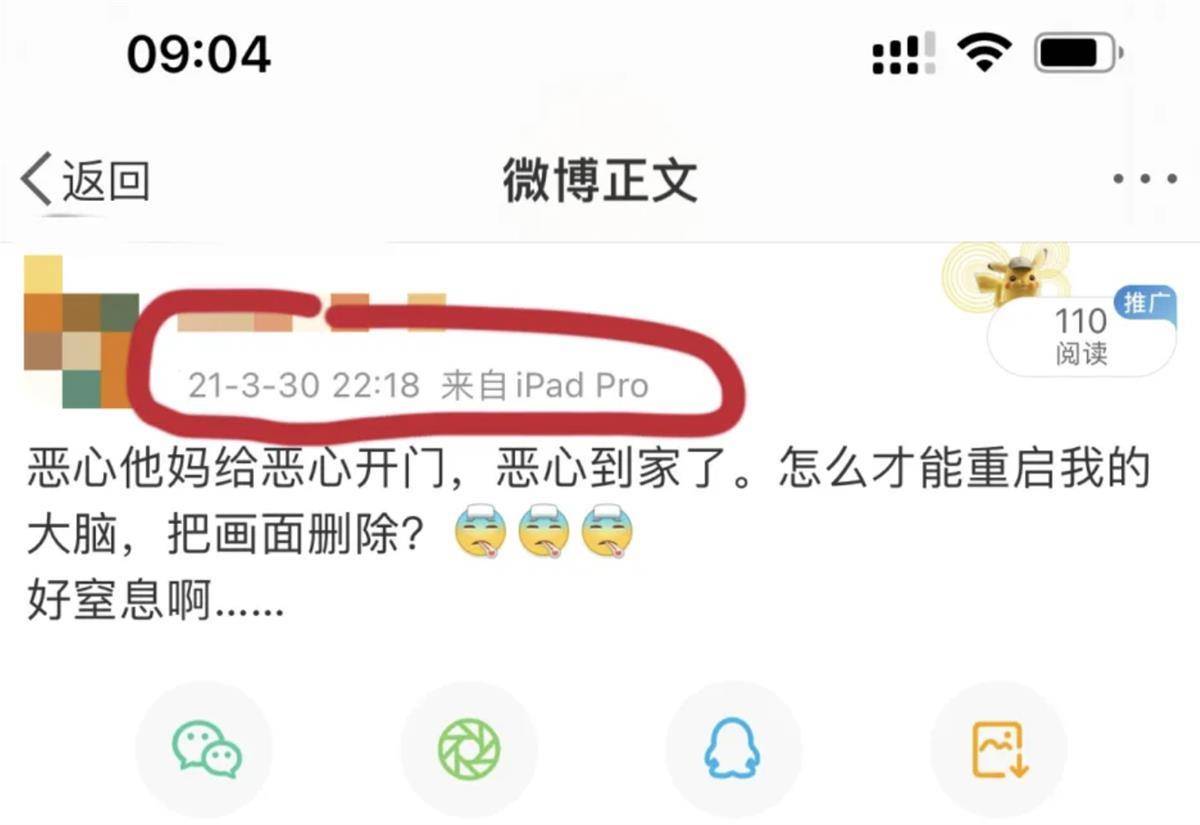Viewport: 1200px width, 825px height.
Task: Open the poster's pixelated profile avatar
Action: click(x=82, y=334)
